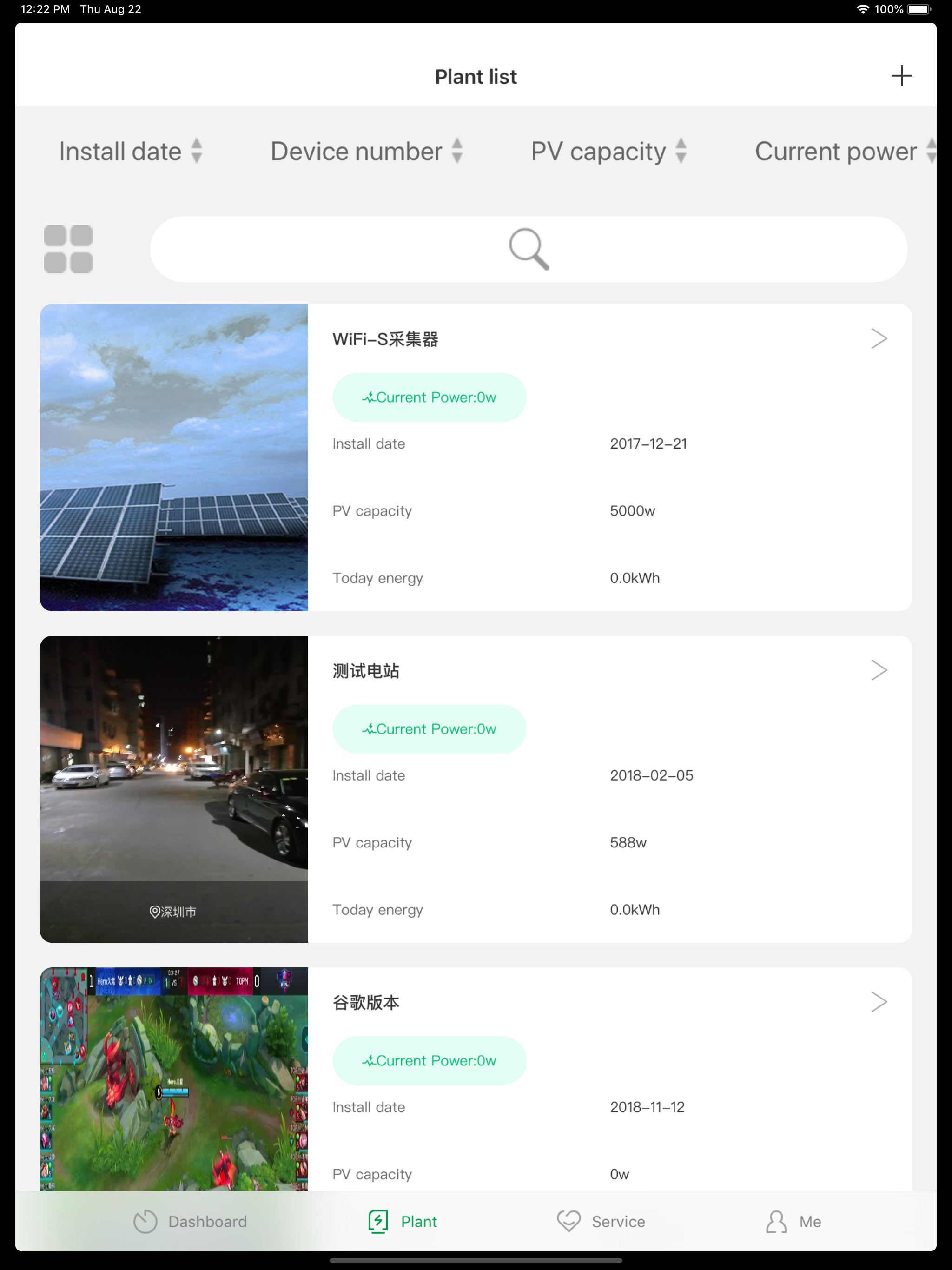Tap the Current Power:0w badge of 测试电站

(x=429, y=728)
